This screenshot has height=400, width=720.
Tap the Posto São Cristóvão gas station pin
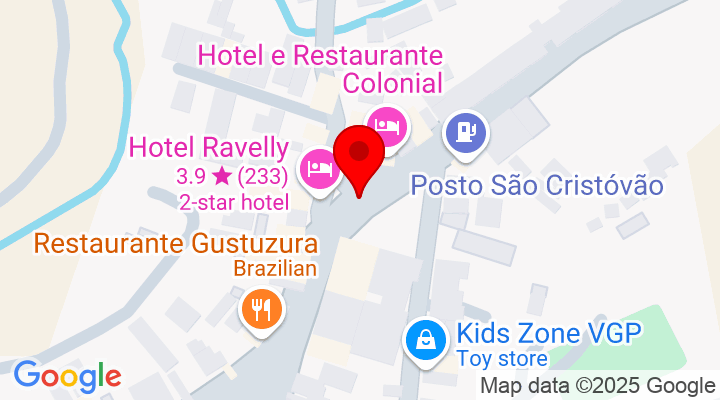466,135
